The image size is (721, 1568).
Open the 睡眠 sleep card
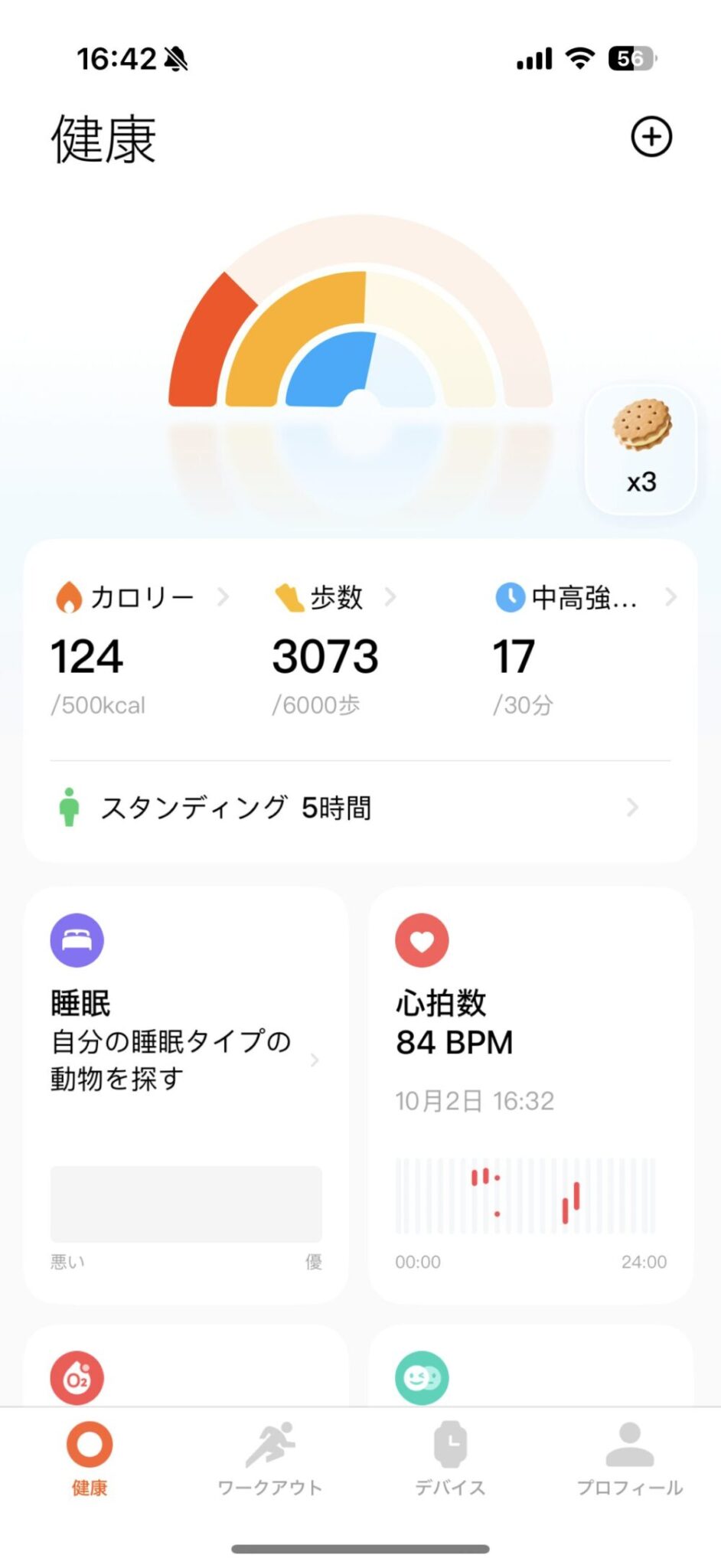click(186, 1095)
